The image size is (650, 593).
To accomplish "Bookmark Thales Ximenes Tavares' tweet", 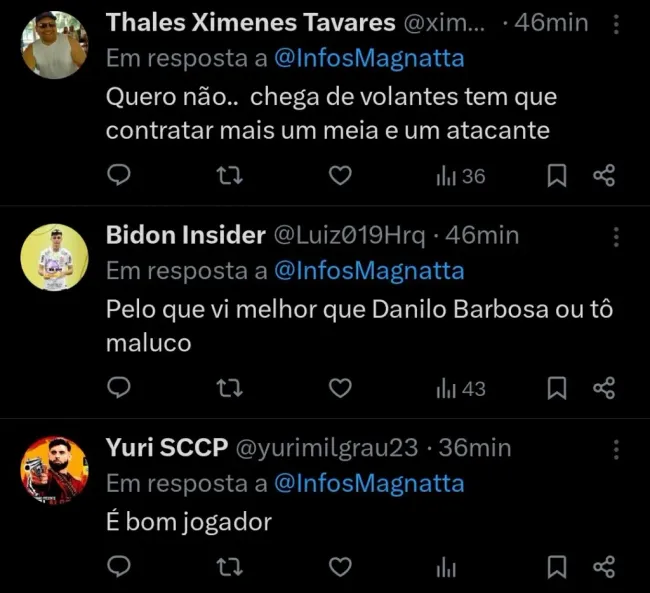I will click(x=558, y=176).
